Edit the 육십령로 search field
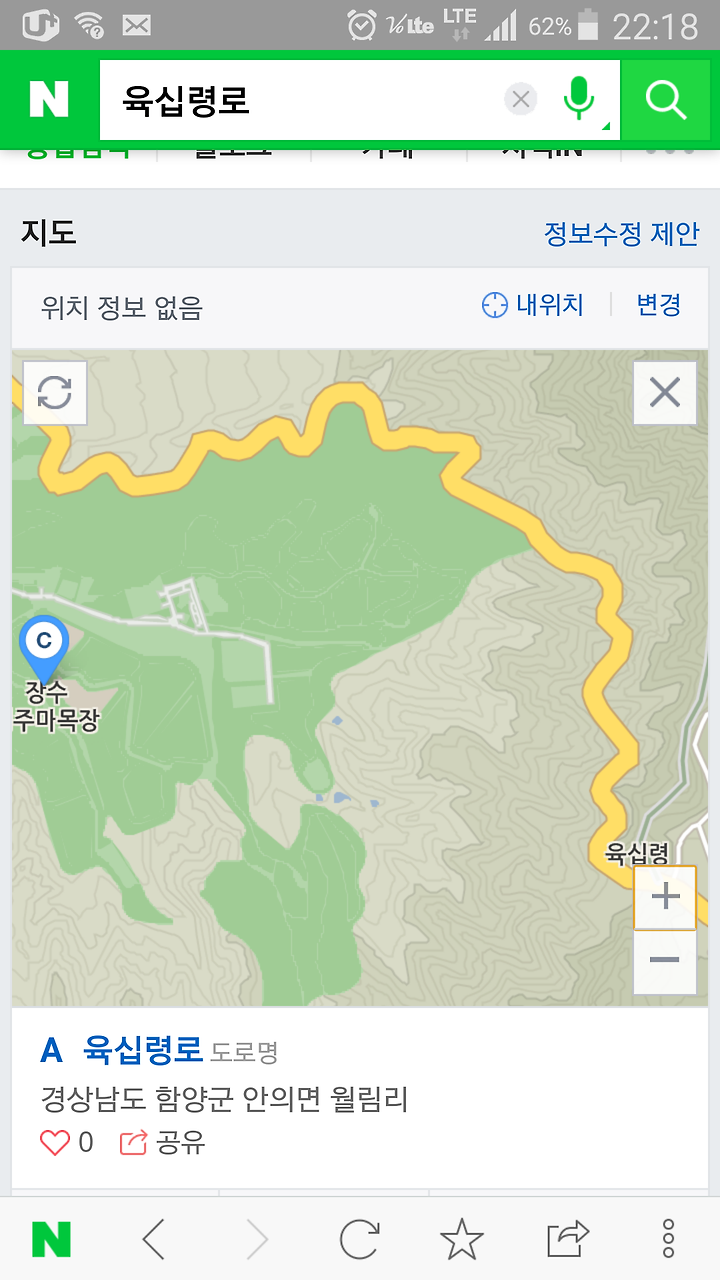The image size is (720, 1280). [300, 100]
